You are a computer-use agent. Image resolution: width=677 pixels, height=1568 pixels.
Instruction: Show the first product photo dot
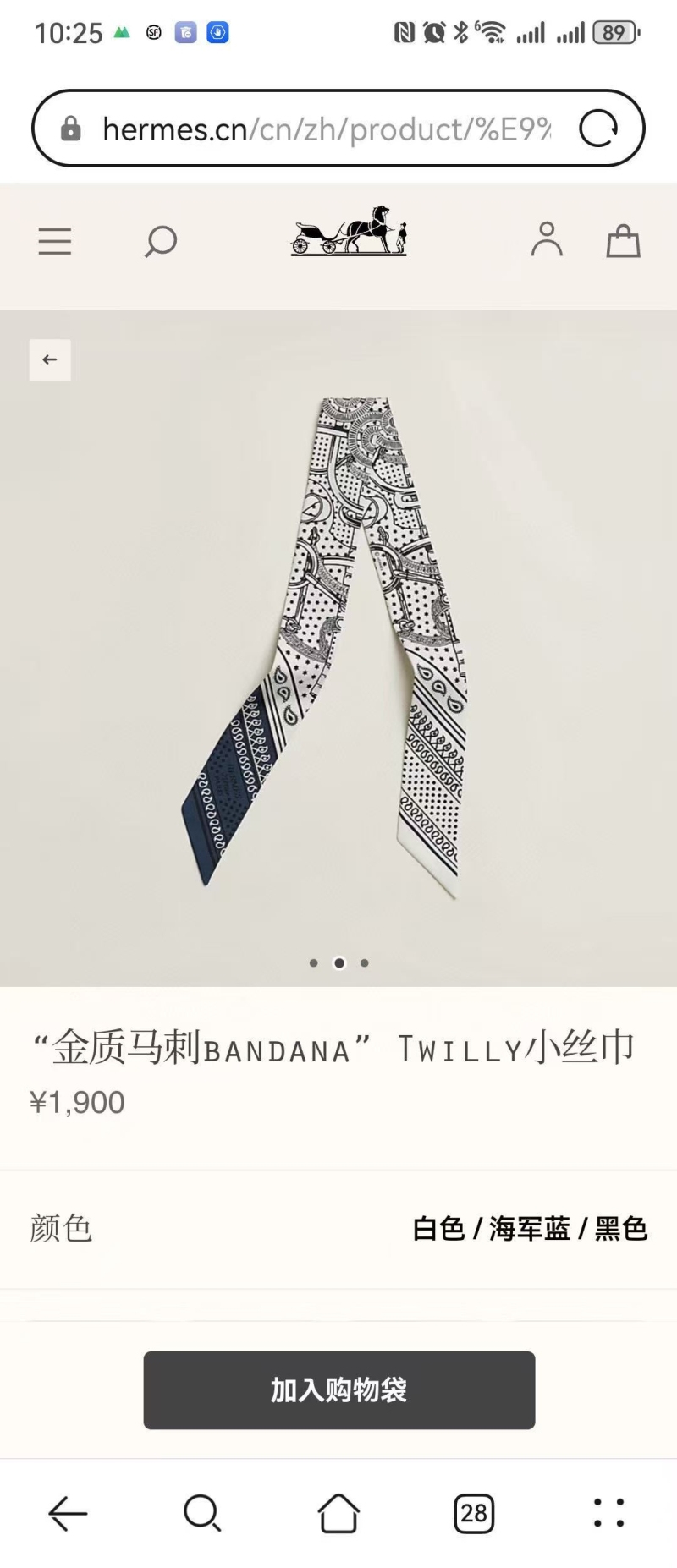pyautogui.click(x=314, y=962)
